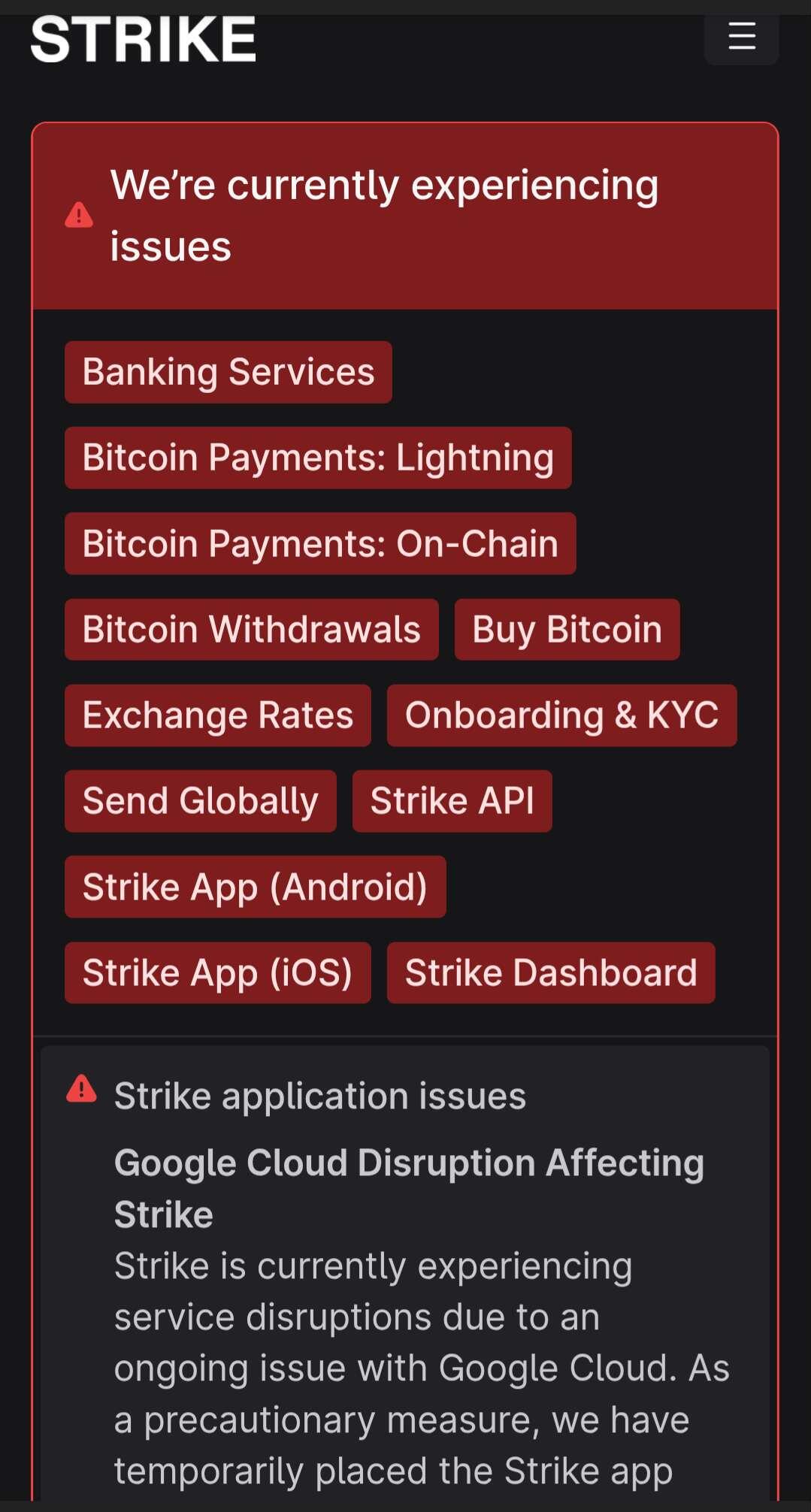This screenshot has height=1512, width=811.
Task: Select the Buy Bitcoin chip
Action: 567,630
